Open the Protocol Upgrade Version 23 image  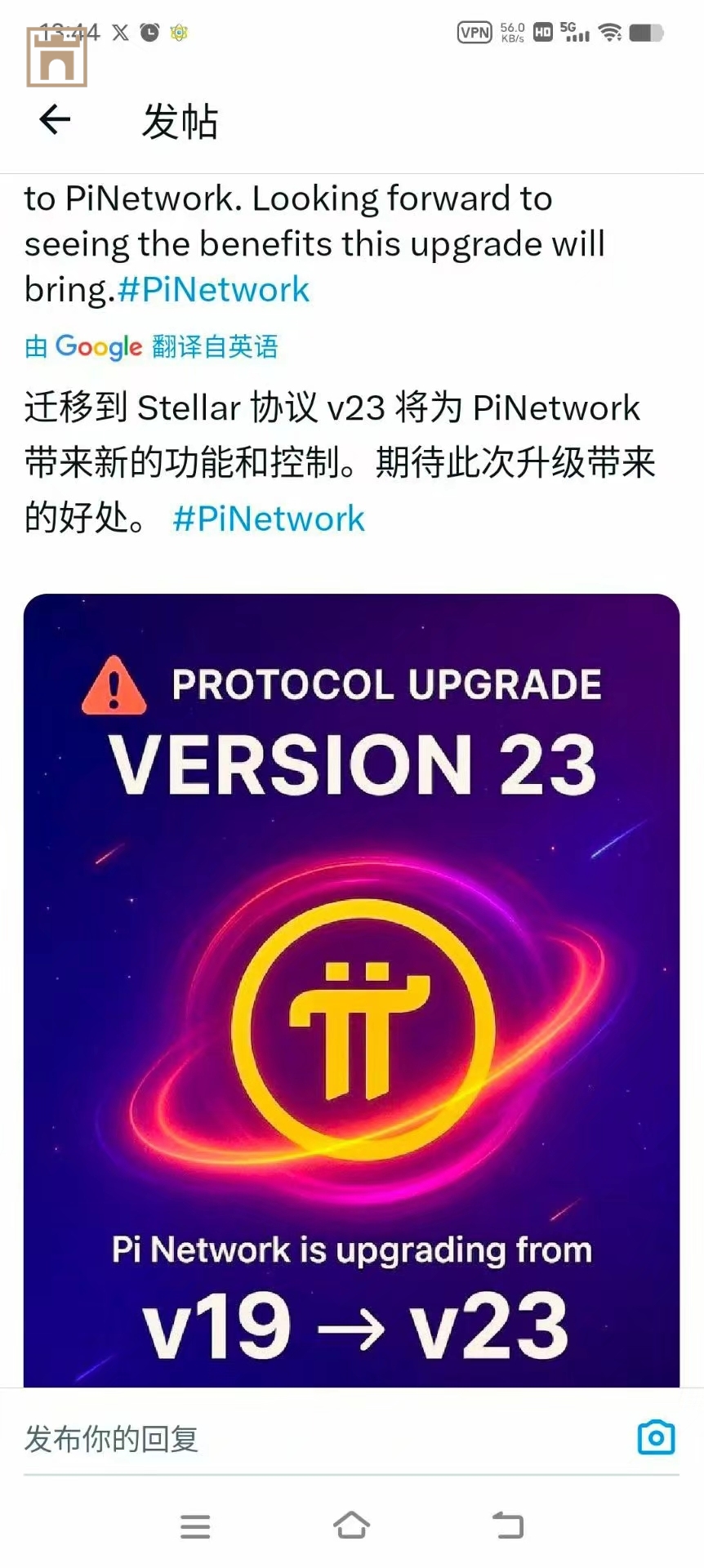(x=351, y=988)
